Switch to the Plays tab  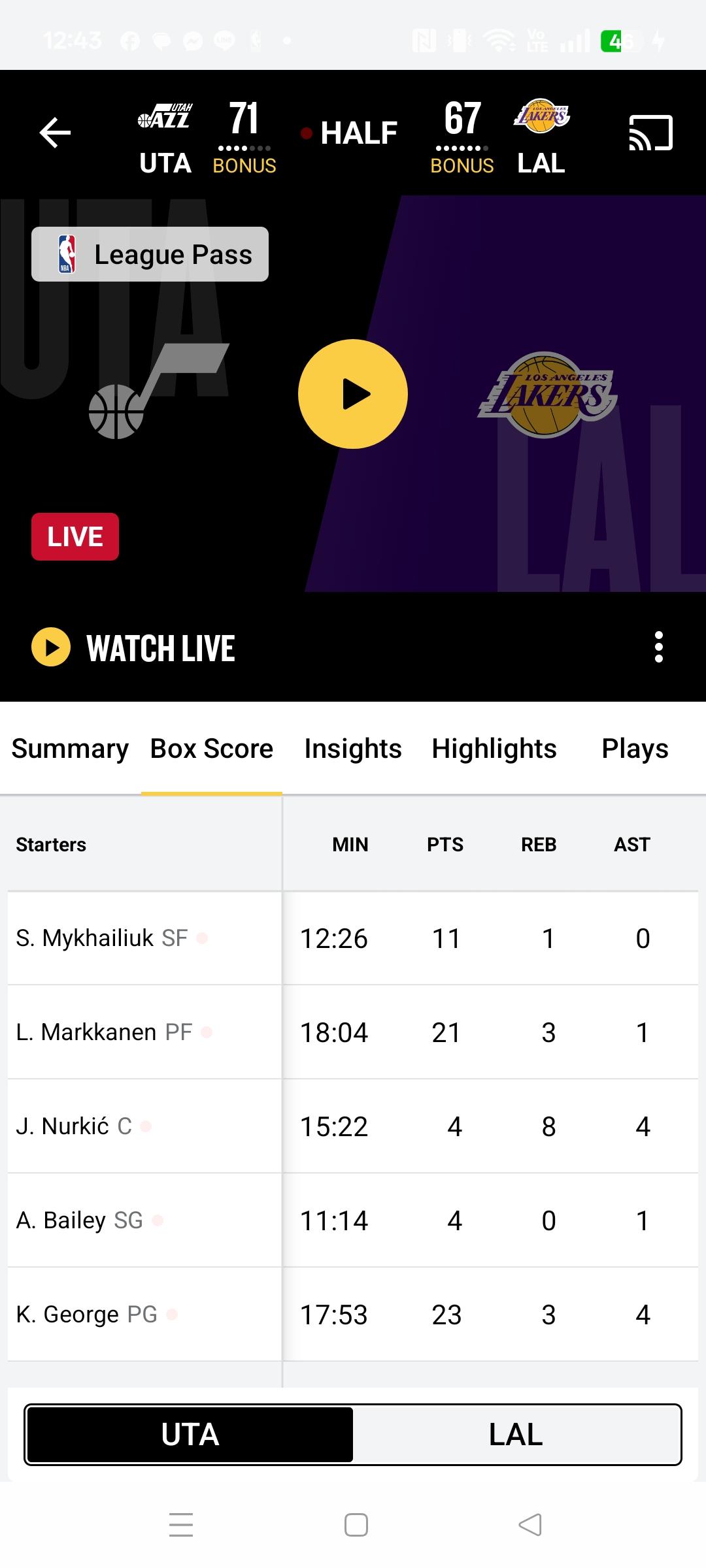[x=635, y=749]
